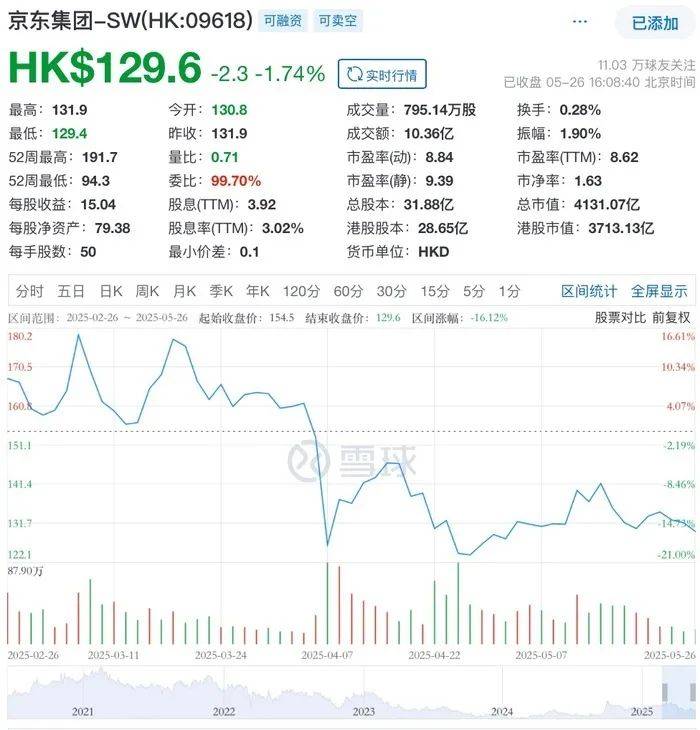Switch chart to 分时 view
This screenshot has width=700, height=730.
(x=30, y=292)
